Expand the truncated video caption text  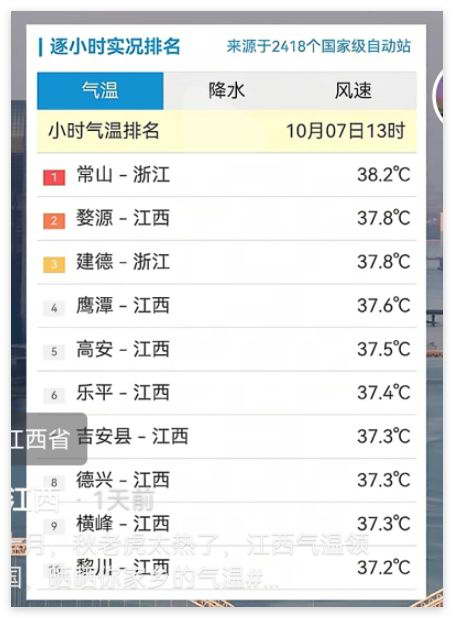tap(190, 561)
